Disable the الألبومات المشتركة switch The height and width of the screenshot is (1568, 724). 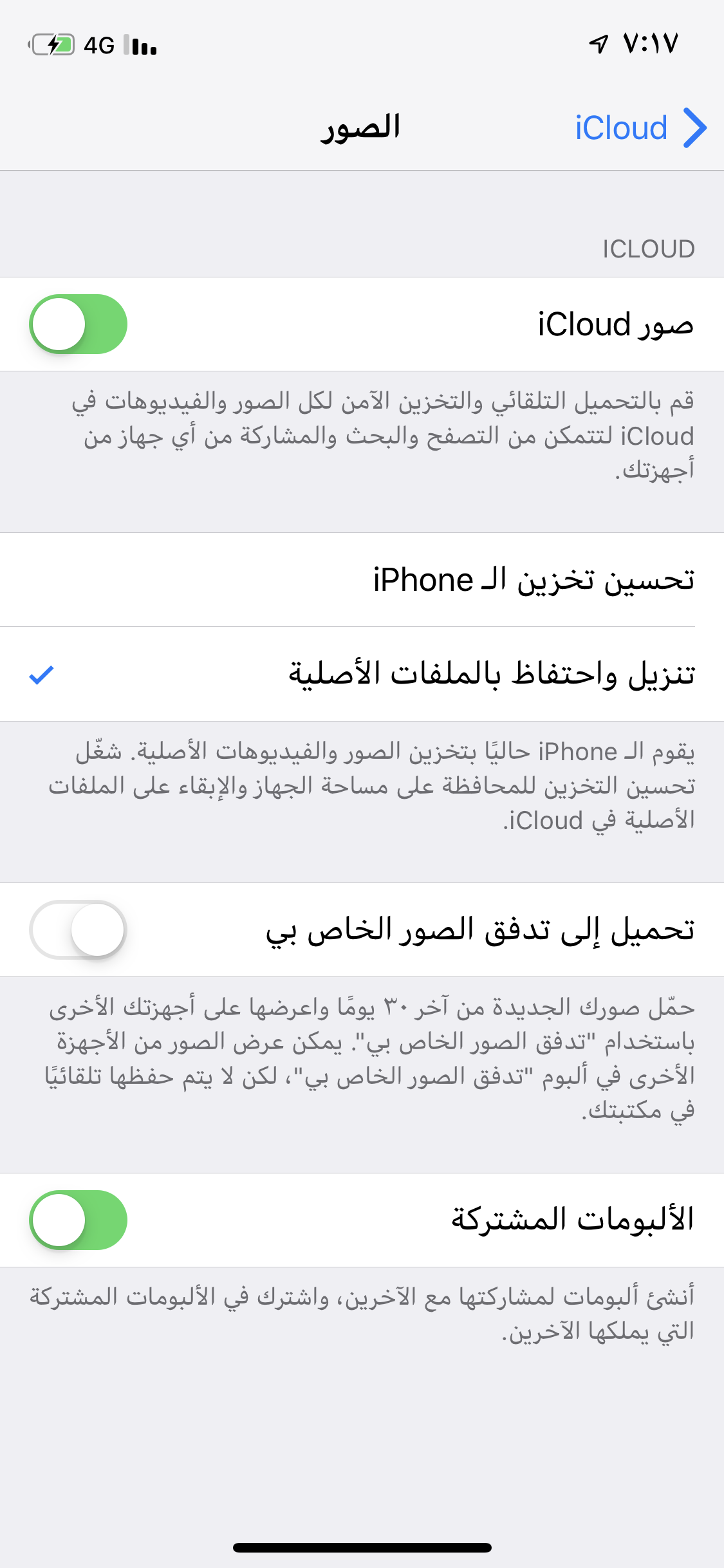tap(78, 1220)
